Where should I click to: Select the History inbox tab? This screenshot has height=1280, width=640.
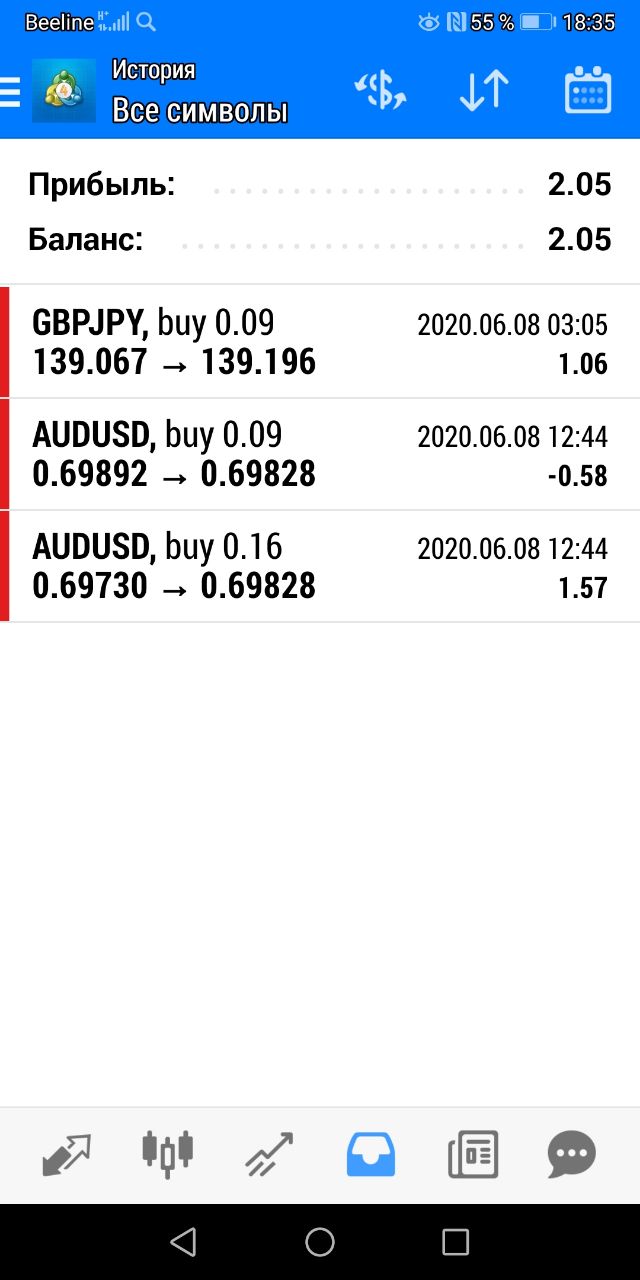click(x=371, y=1156)
